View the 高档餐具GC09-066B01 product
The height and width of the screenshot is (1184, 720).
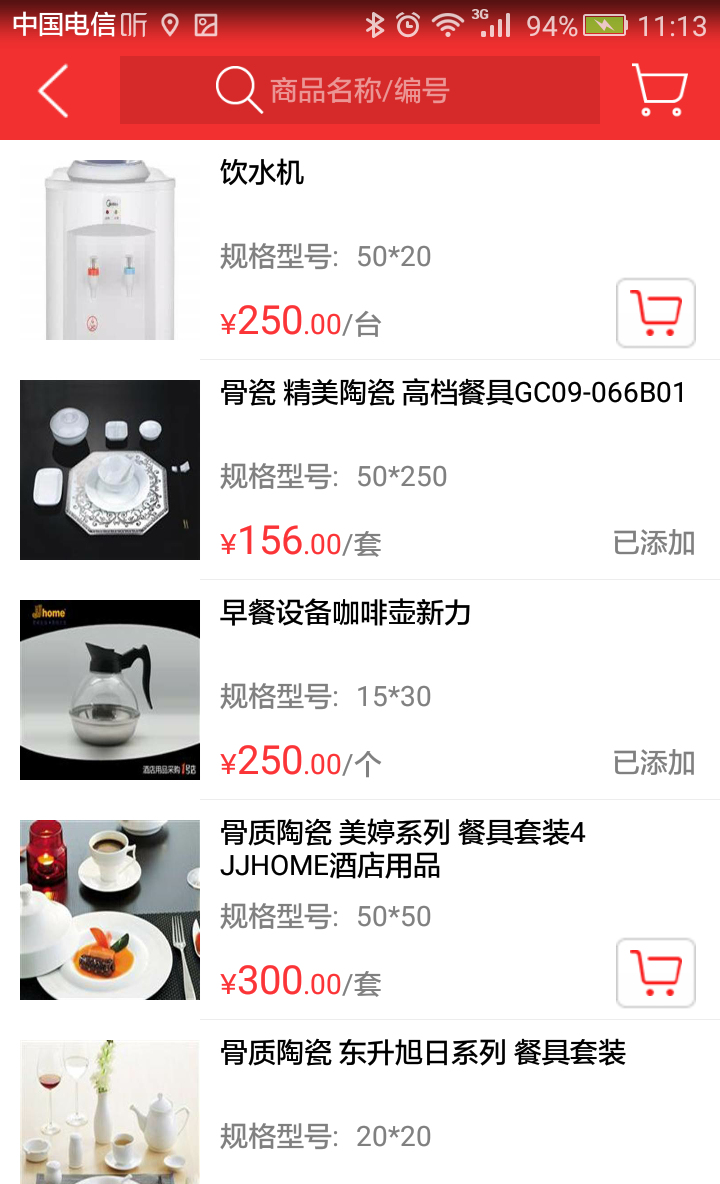[452, 393]
